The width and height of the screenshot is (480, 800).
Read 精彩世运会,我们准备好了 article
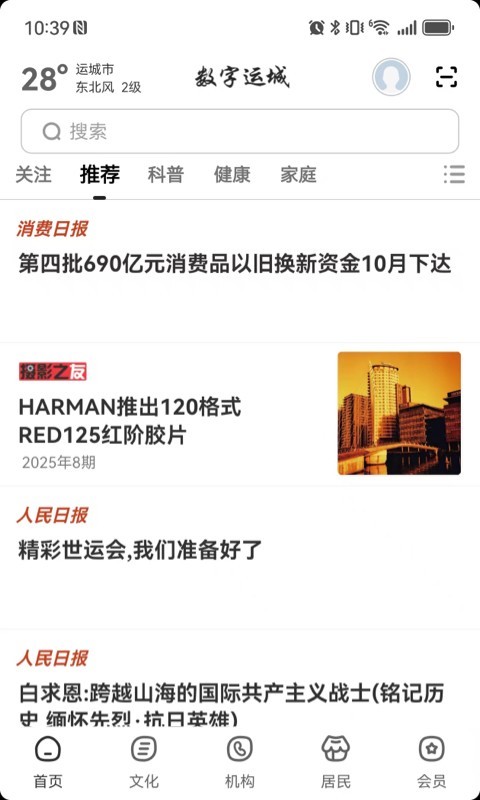pos(240,557)
